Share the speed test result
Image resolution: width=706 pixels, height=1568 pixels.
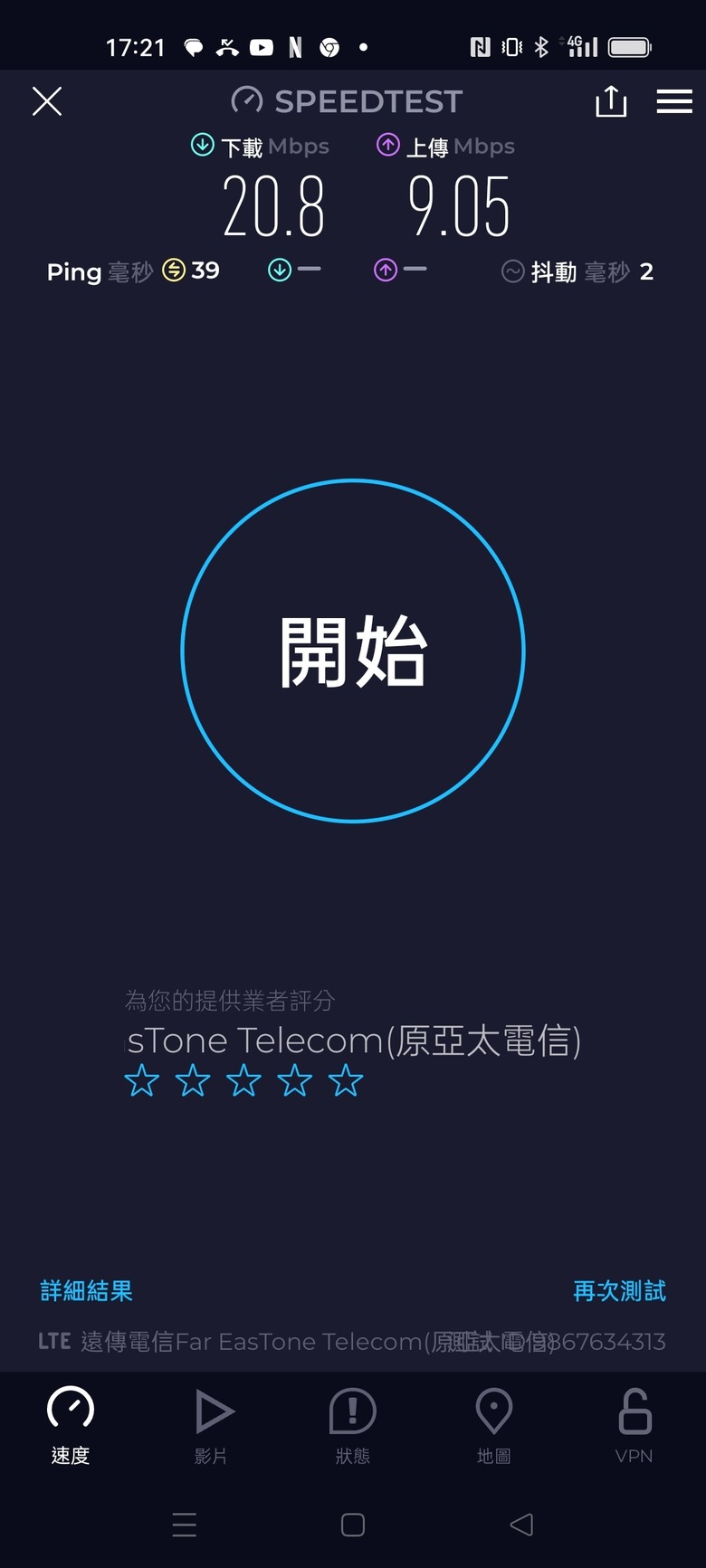[x=611, y=100]
